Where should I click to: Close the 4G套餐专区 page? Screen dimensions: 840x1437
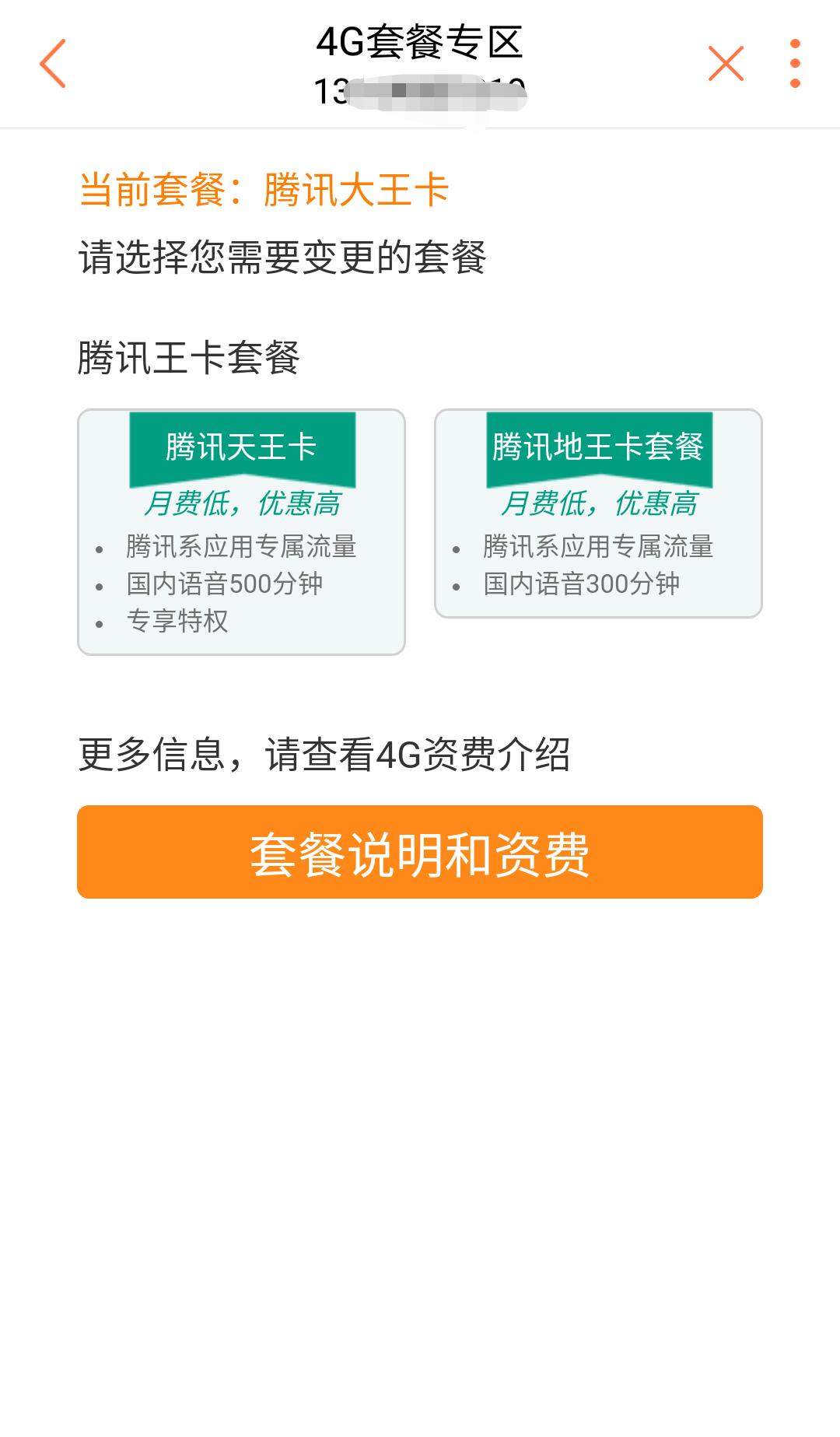(x=726, y=63)
